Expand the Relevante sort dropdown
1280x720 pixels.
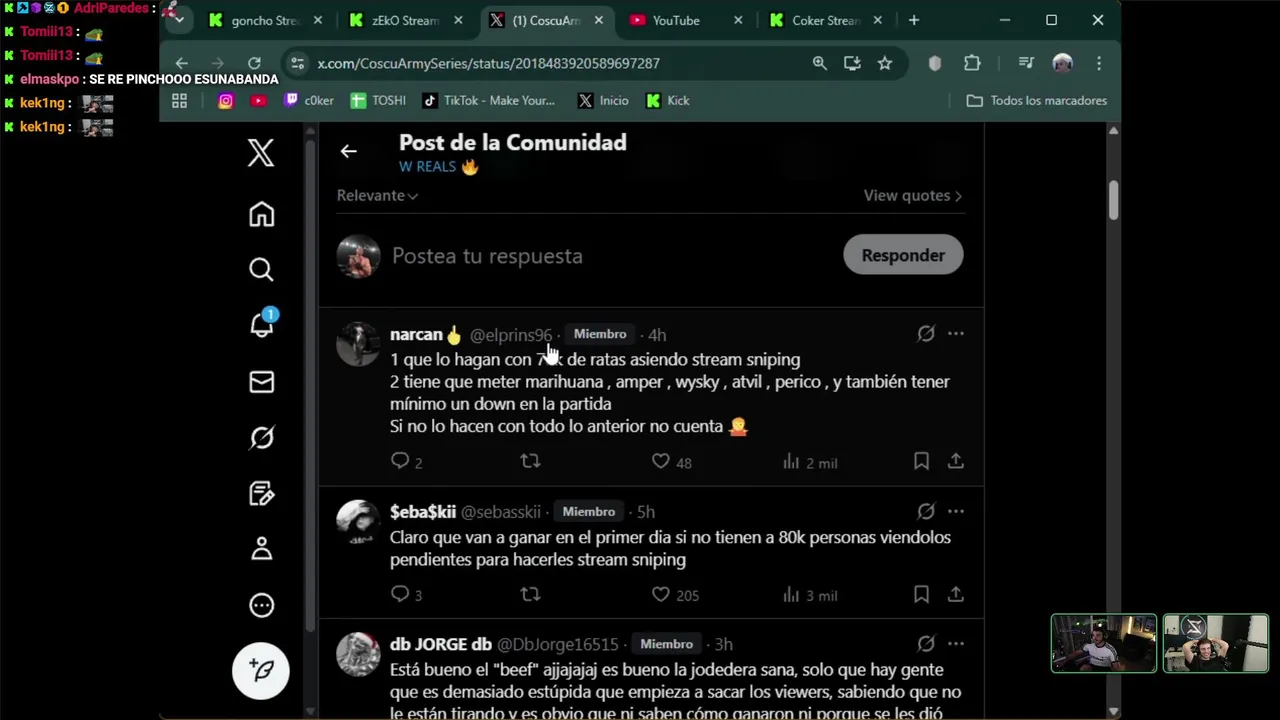click(x=377, y=196)
